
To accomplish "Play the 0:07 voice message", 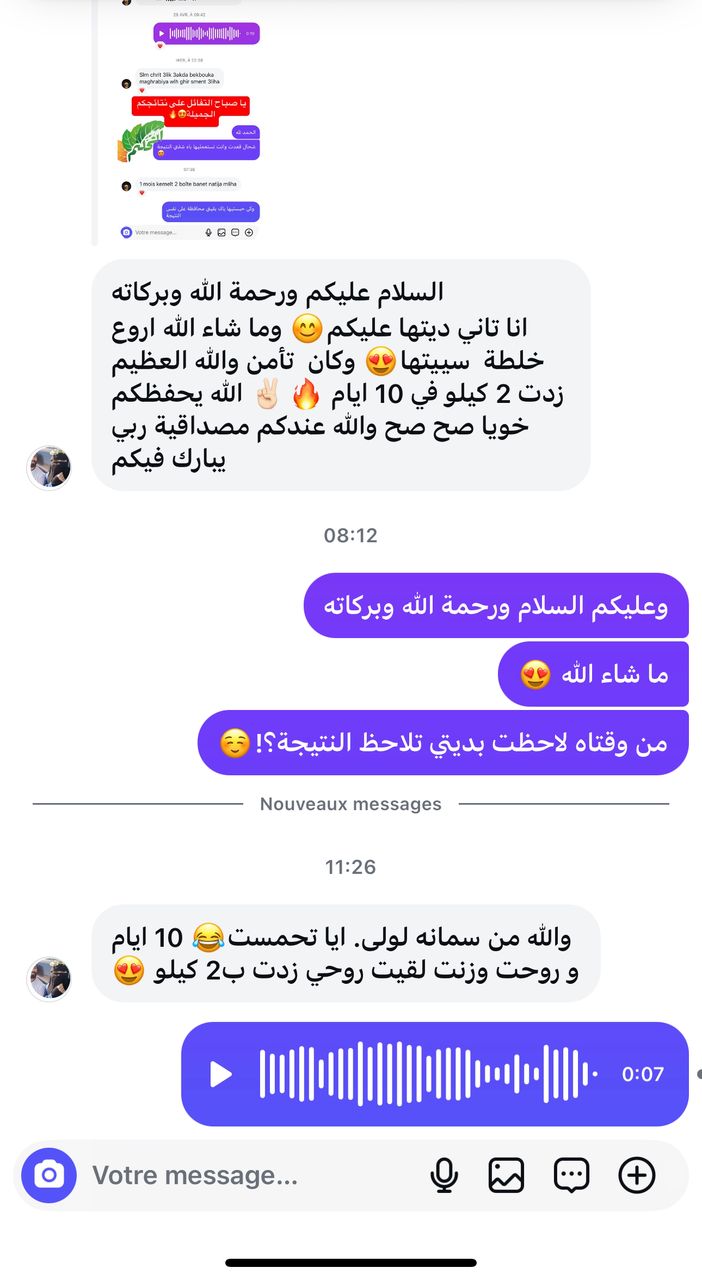I will (221, 1074).
